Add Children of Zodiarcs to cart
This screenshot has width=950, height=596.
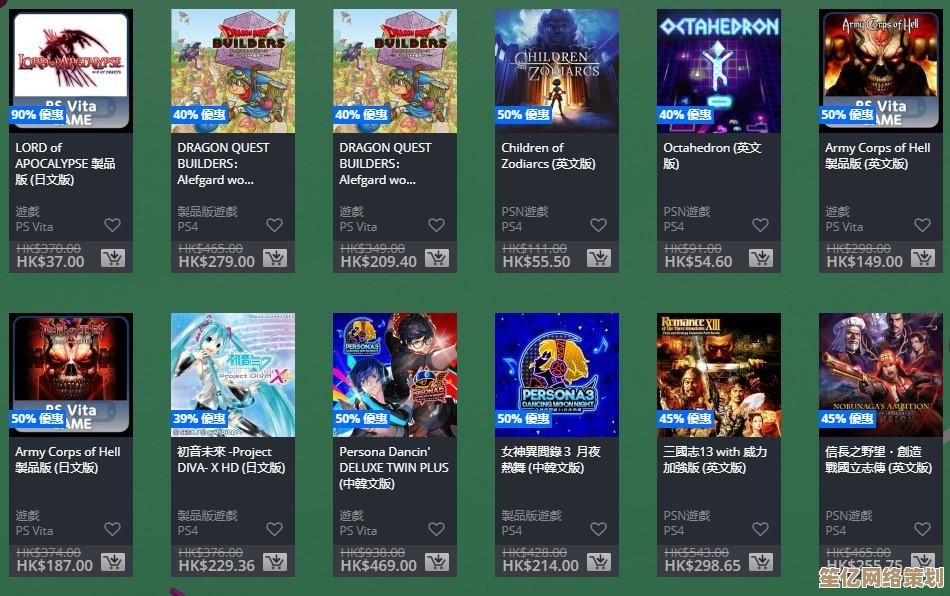click(x=599, y=259)
